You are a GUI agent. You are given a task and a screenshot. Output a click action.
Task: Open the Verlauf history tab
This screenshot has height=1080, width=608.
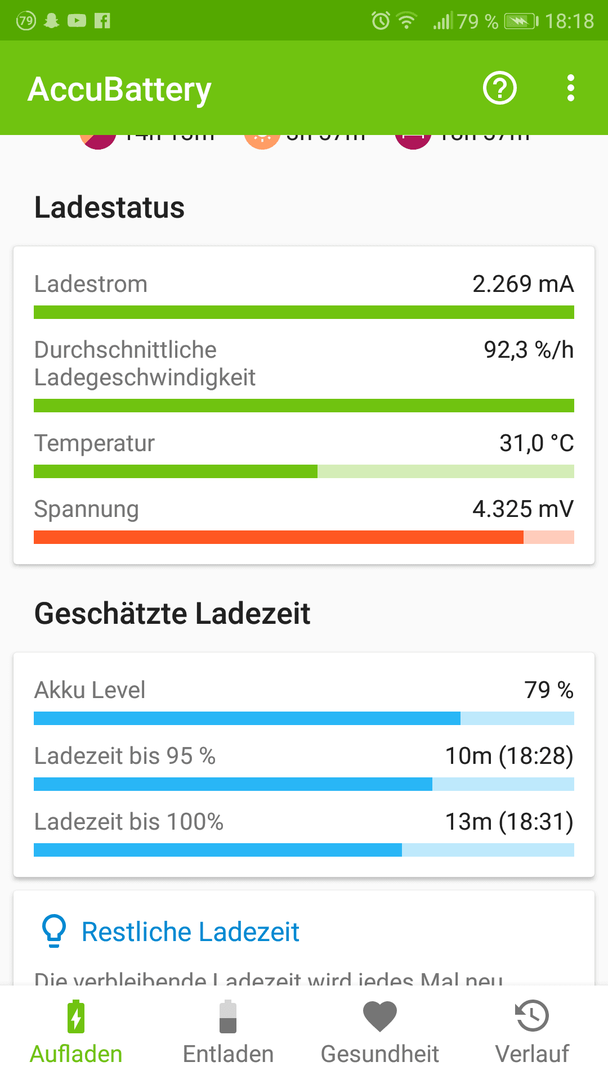[x=532, y=1032]
